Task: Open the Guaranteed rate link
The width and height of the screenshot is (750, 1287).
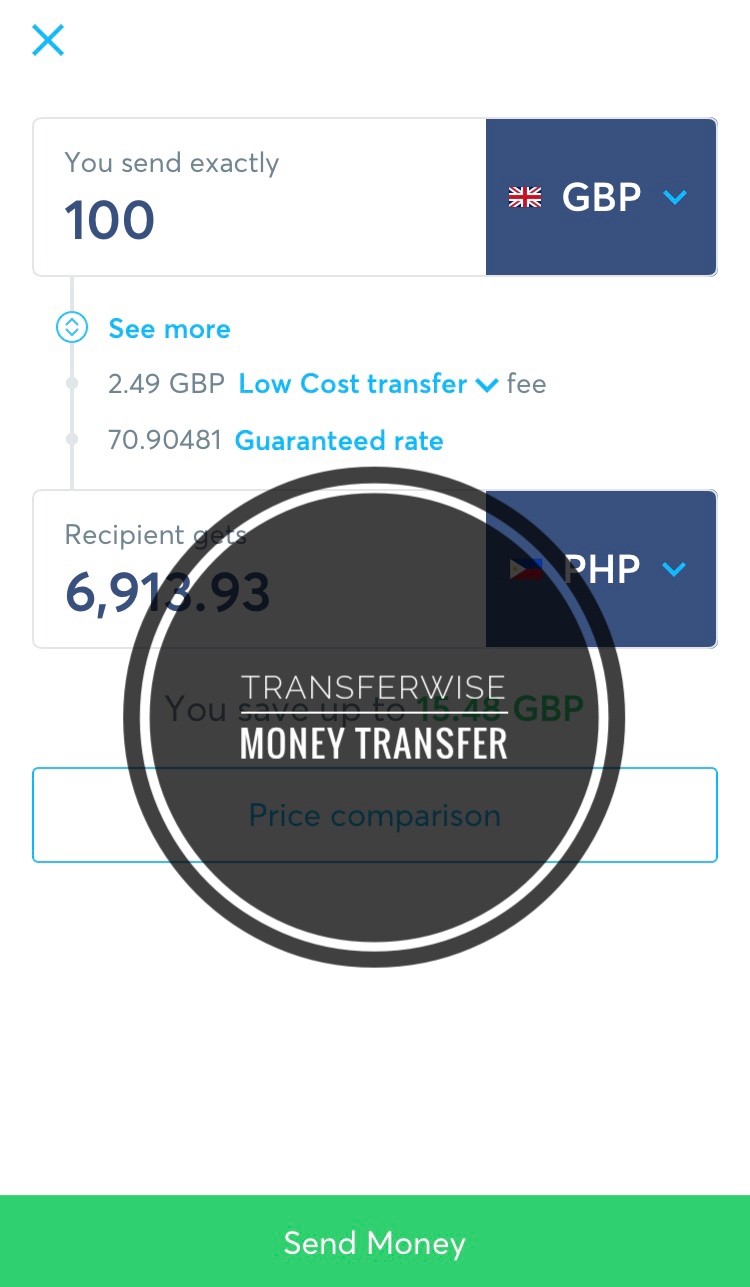Action: (339, 441)
